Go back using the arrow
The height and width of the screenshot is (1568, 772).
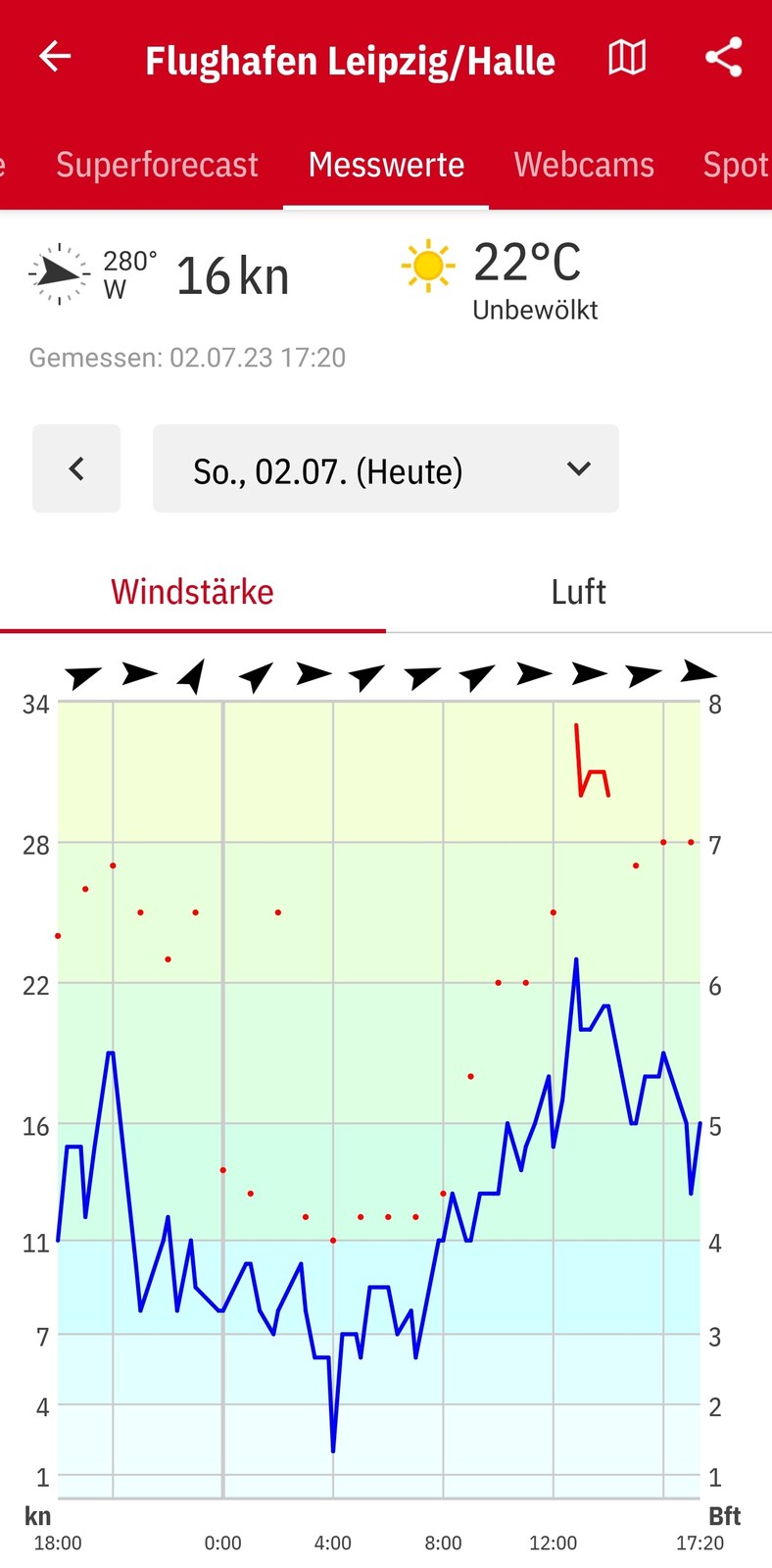[x=55, y=57]
